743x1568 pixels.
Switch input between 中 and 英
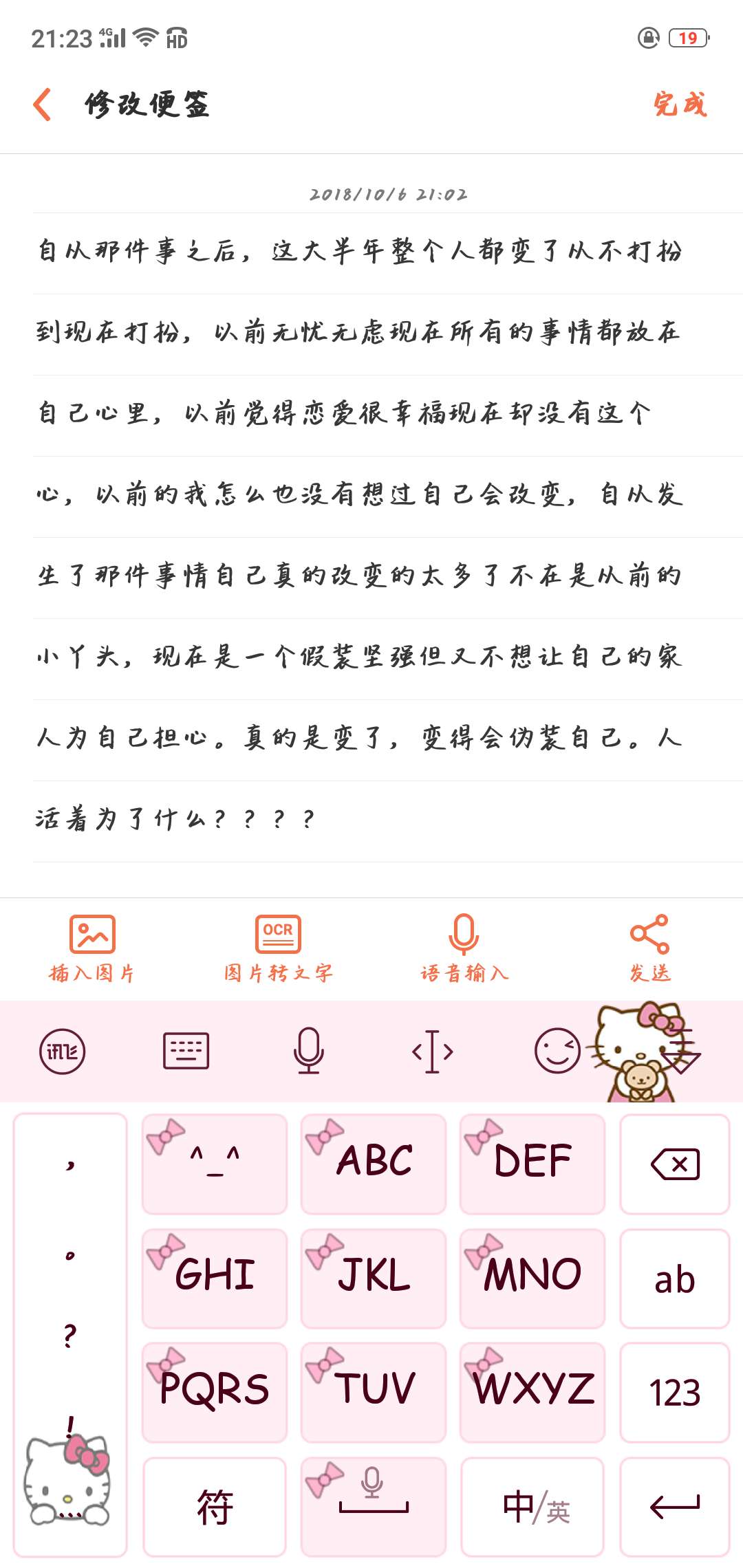(x=533, y=1506)
